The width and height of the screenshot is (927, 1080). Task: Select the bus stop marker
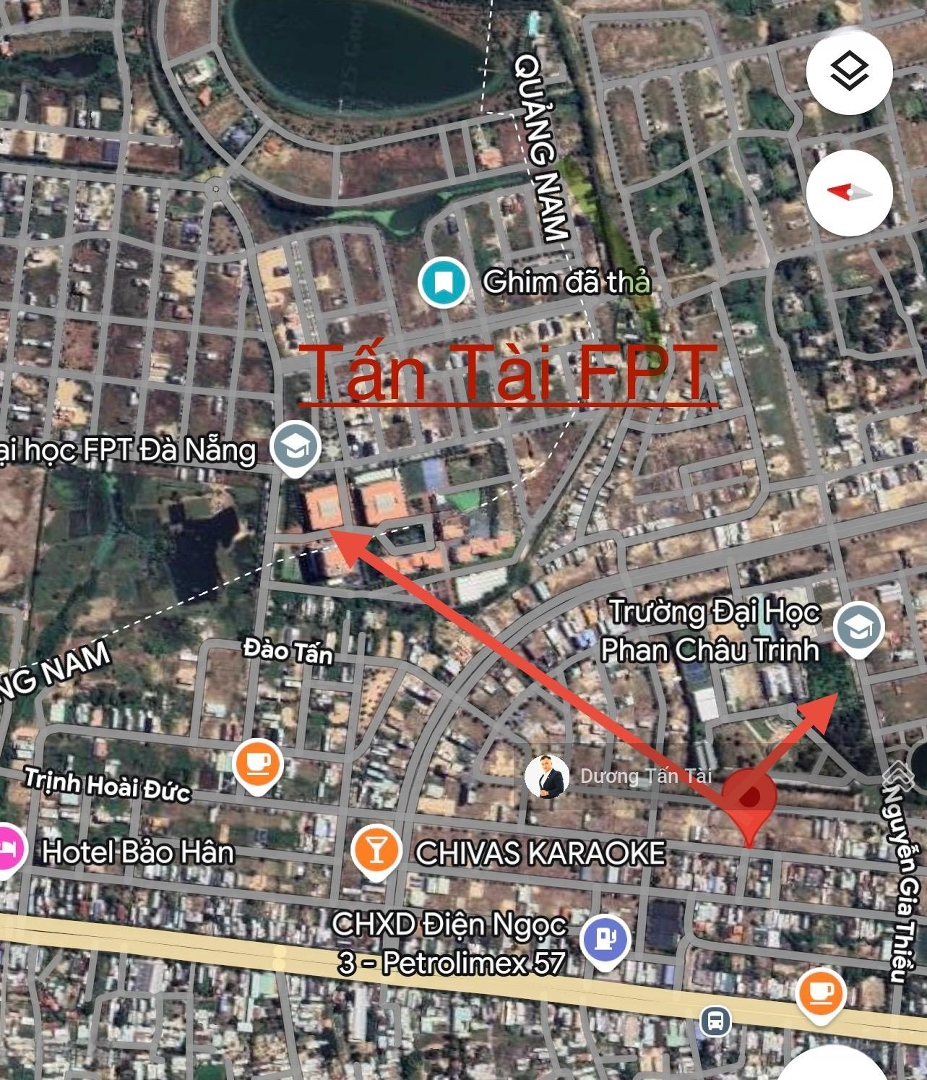pyautogui.click(x=715, y=1021)
